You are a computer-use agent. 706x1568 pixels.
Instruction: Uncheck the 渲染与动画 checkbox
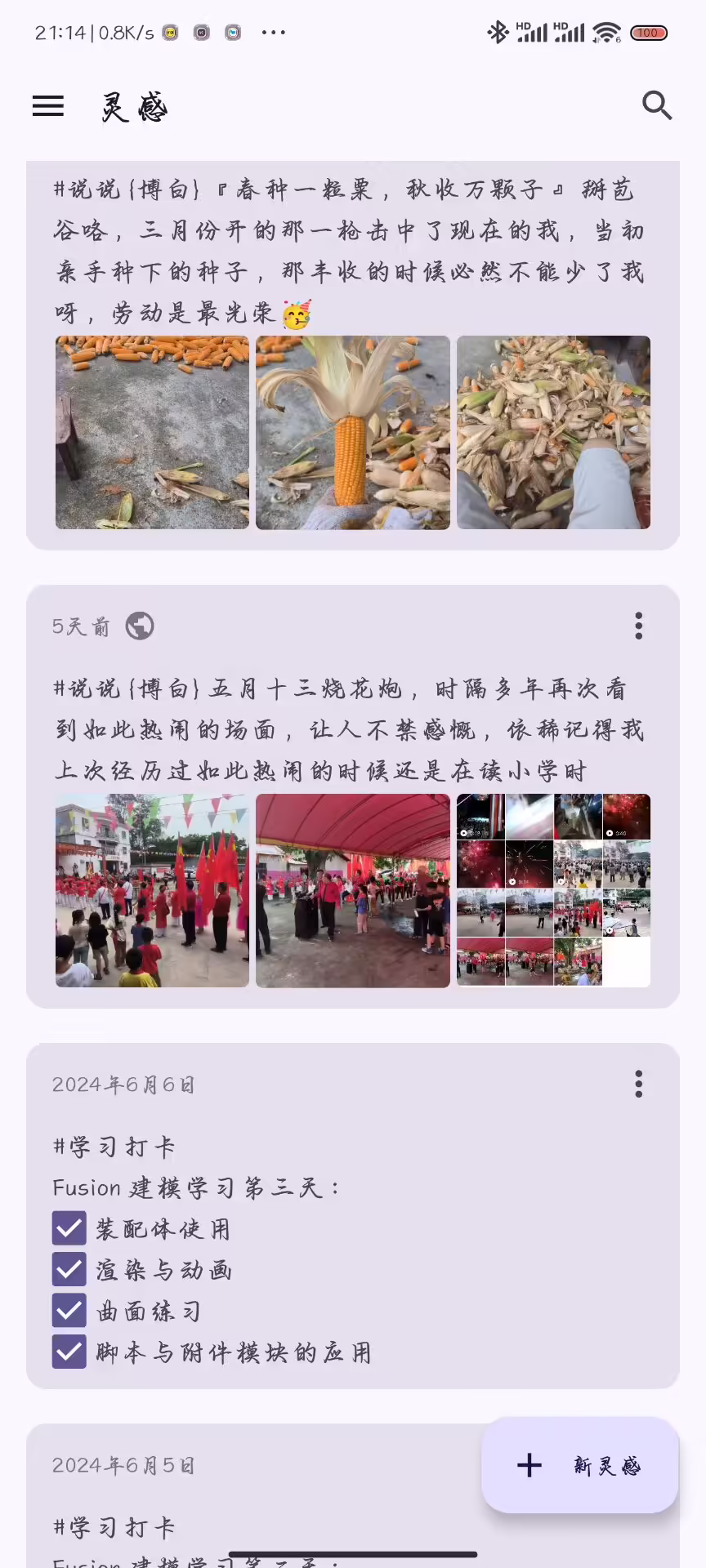69,1269
